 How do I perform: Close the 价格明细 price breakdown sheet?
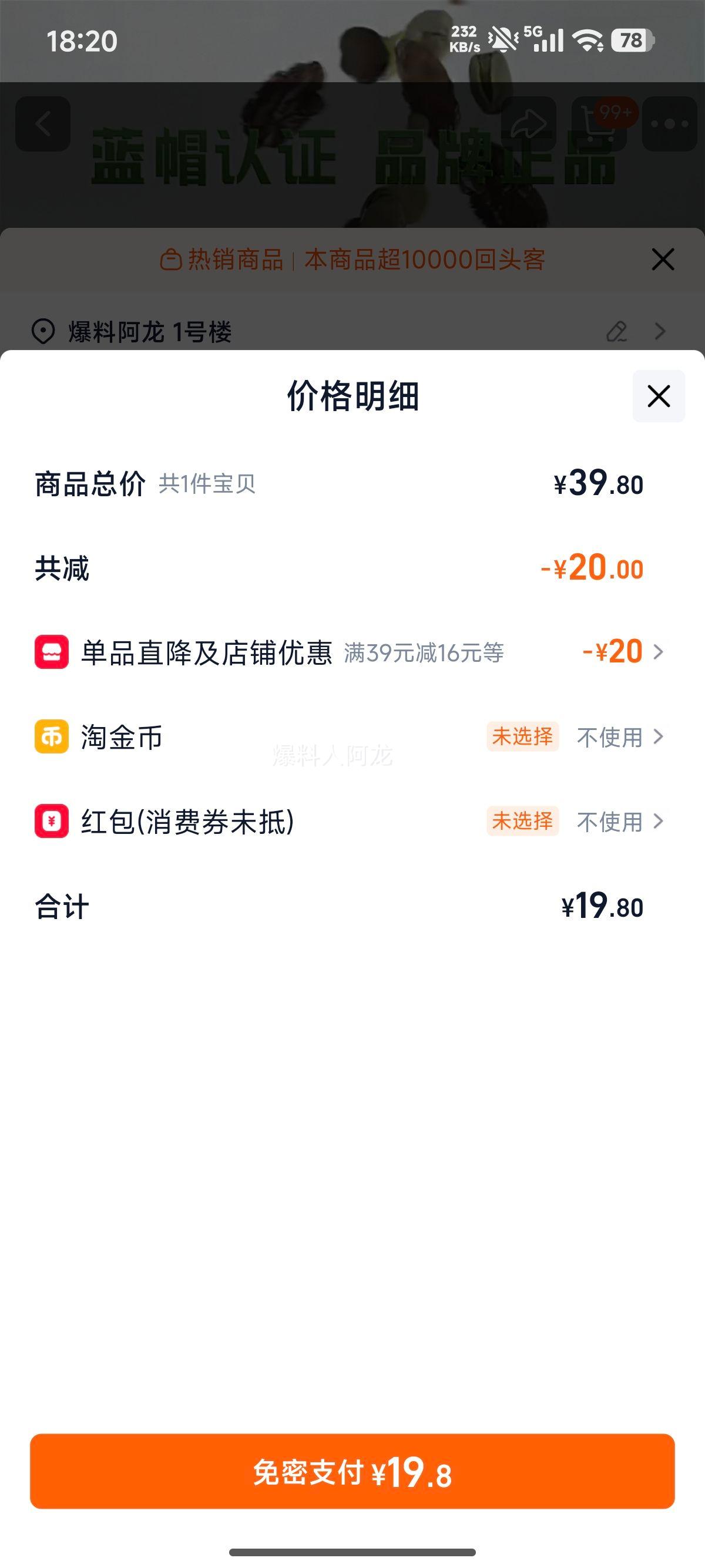pos(658,396)
